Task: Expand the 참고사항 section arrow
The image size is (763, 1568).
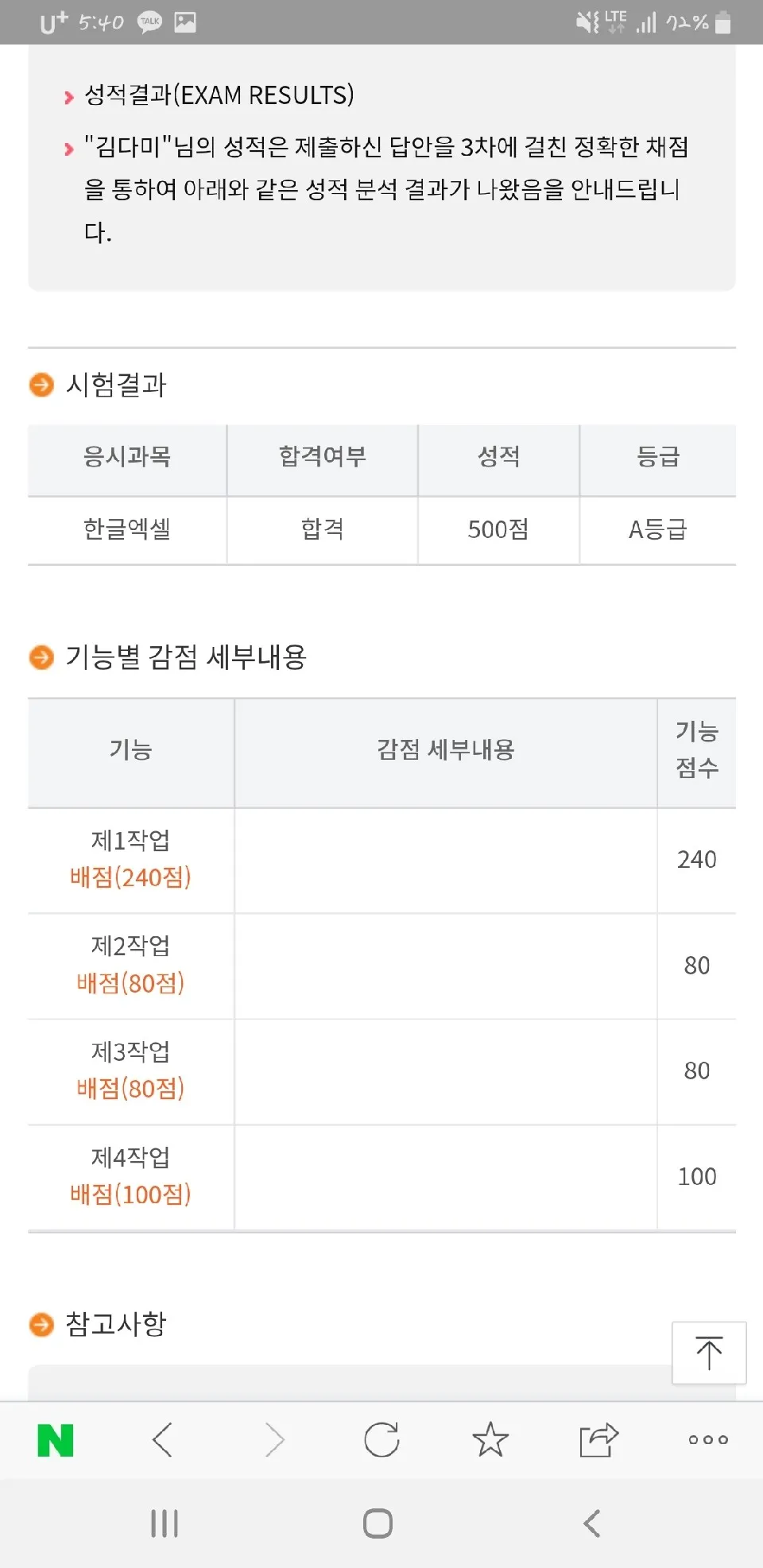Action: click(x=39, y=1323)
